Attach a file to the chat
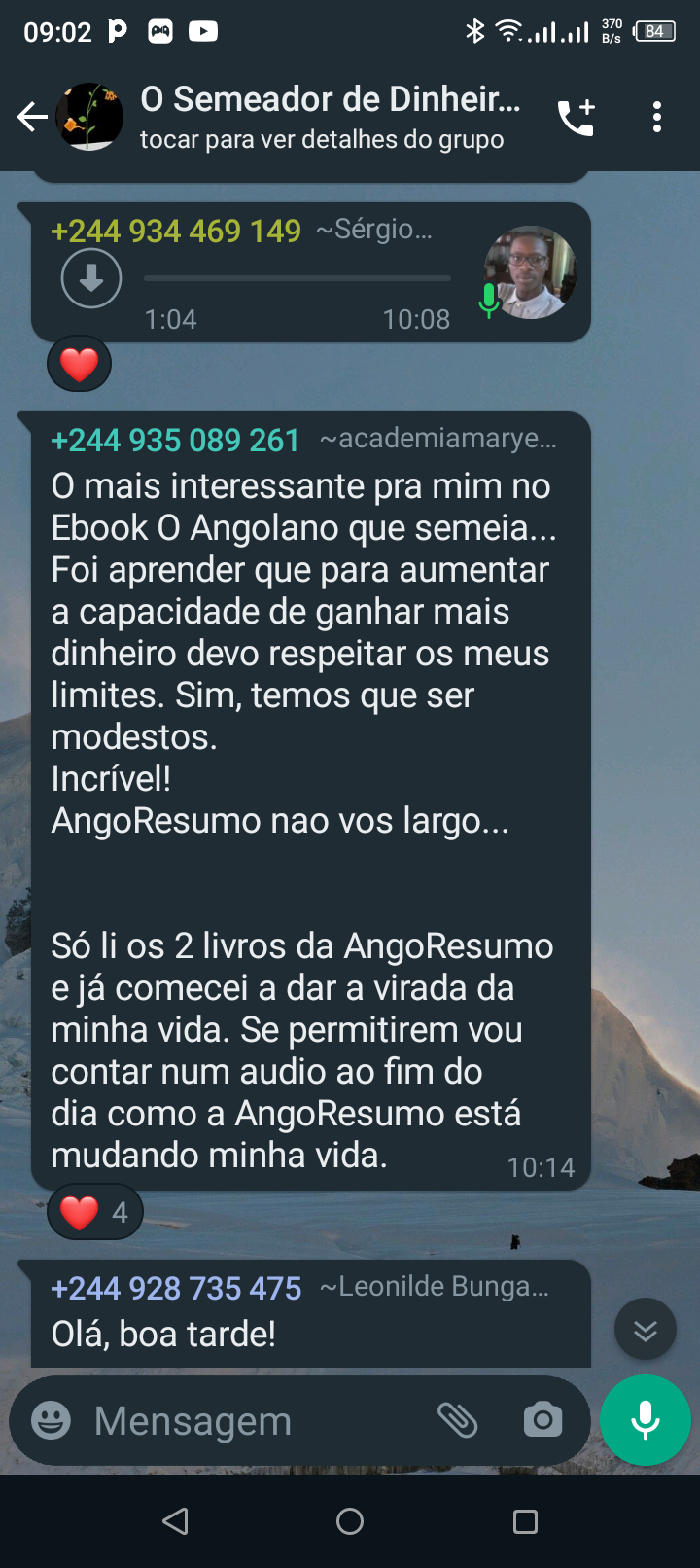This screenshot has width=700, height=1568. coord(457,1421)
